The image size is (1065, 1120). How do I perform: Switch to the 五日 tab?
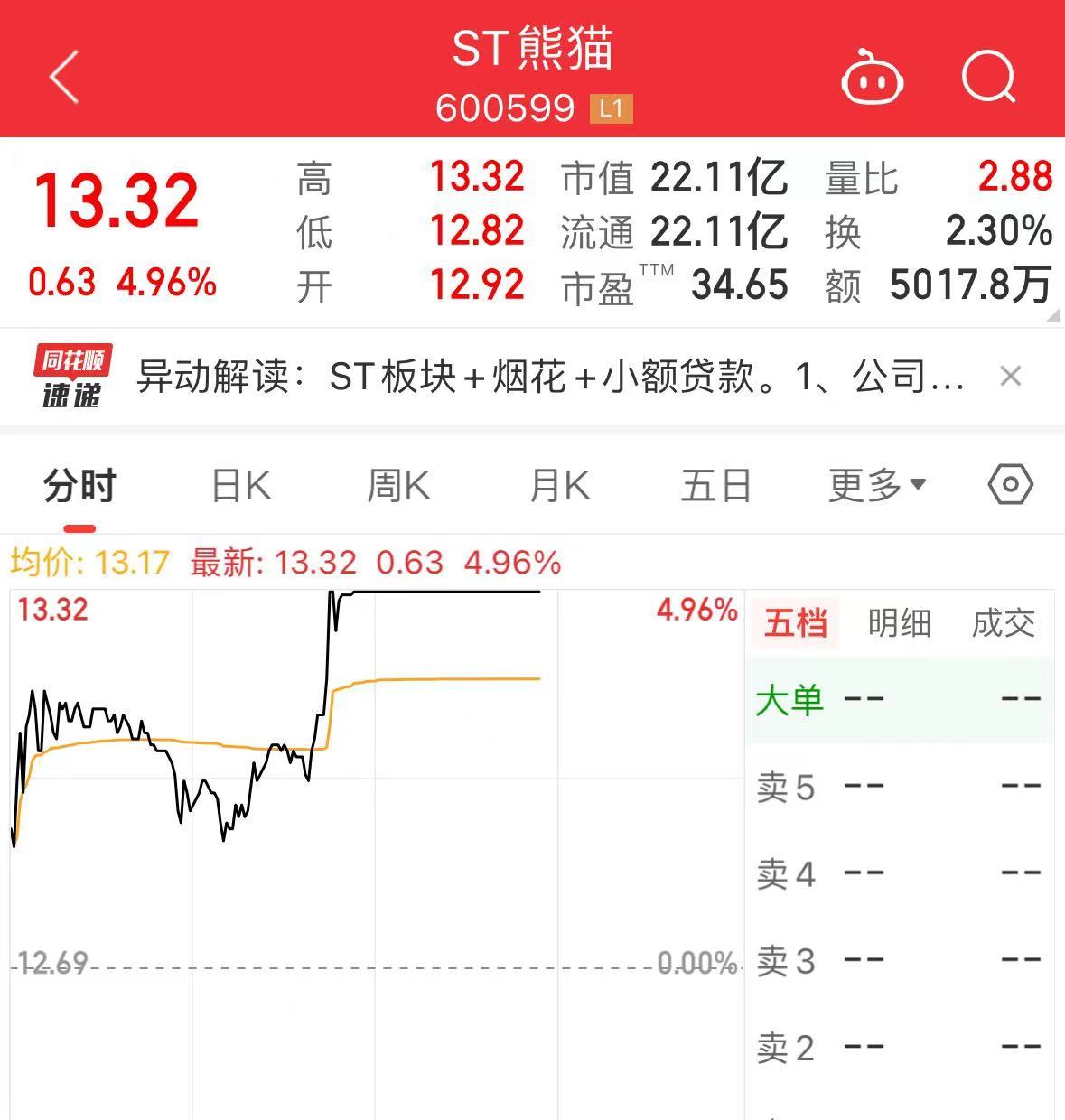coord(715,485)
